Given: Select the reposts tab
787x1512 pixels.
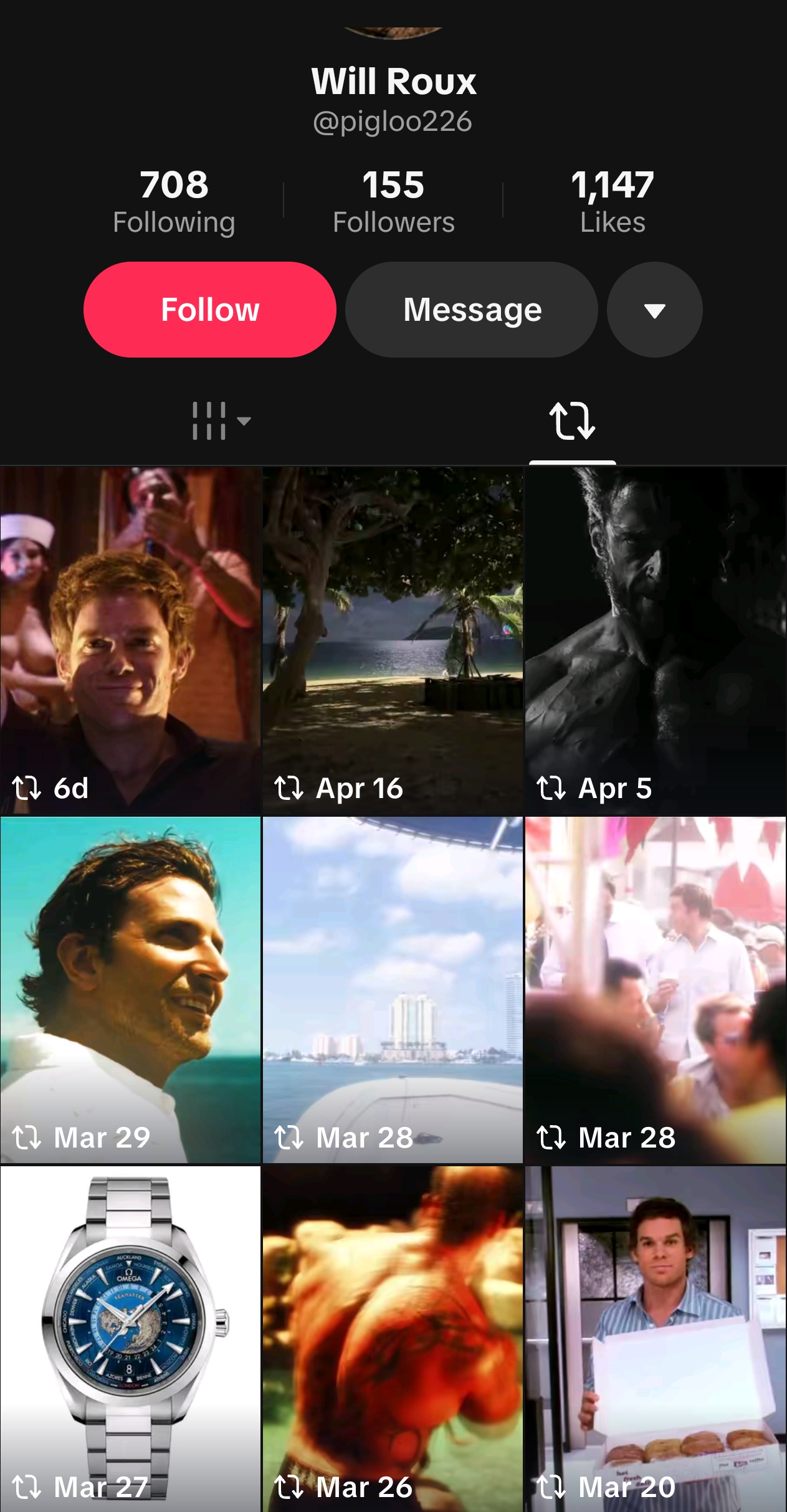Looking at the screenshot, I should (572, 421).
